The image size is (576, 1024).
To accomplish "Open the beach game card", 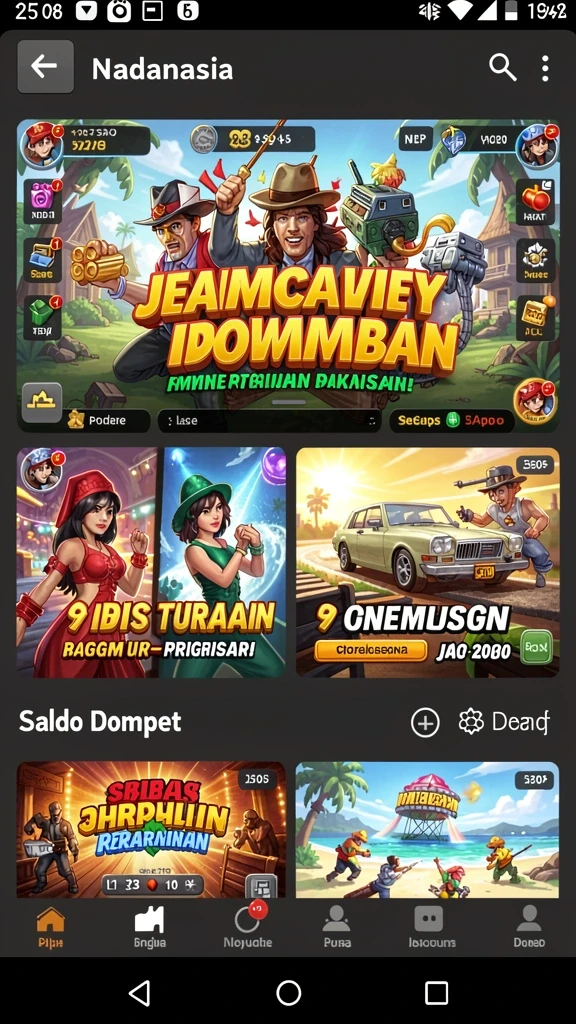I will point(428,829).
